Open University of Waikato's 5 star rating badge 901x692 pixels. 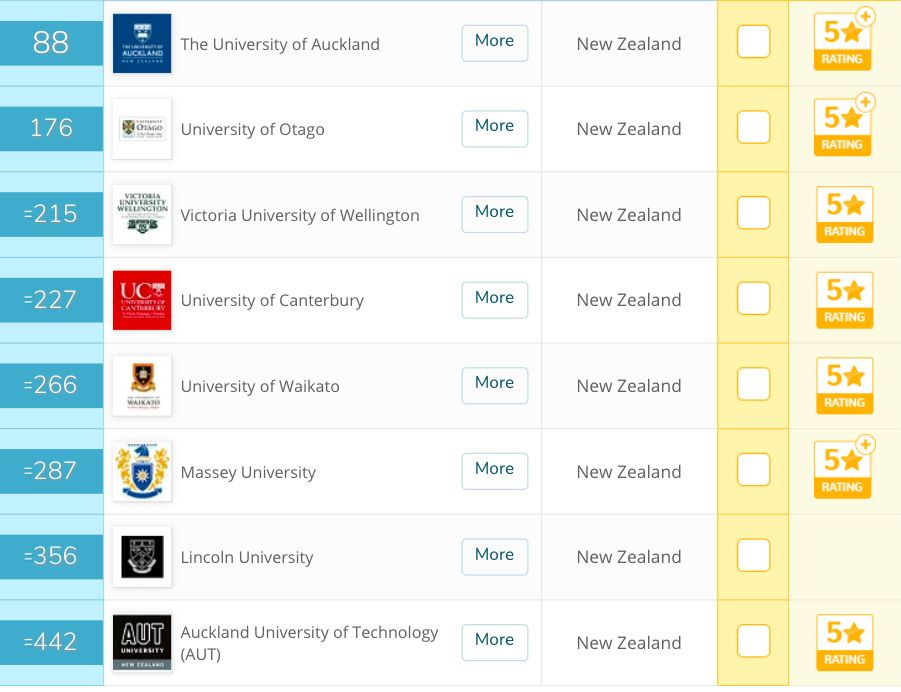pyautogui.click(x=843, y=385)
